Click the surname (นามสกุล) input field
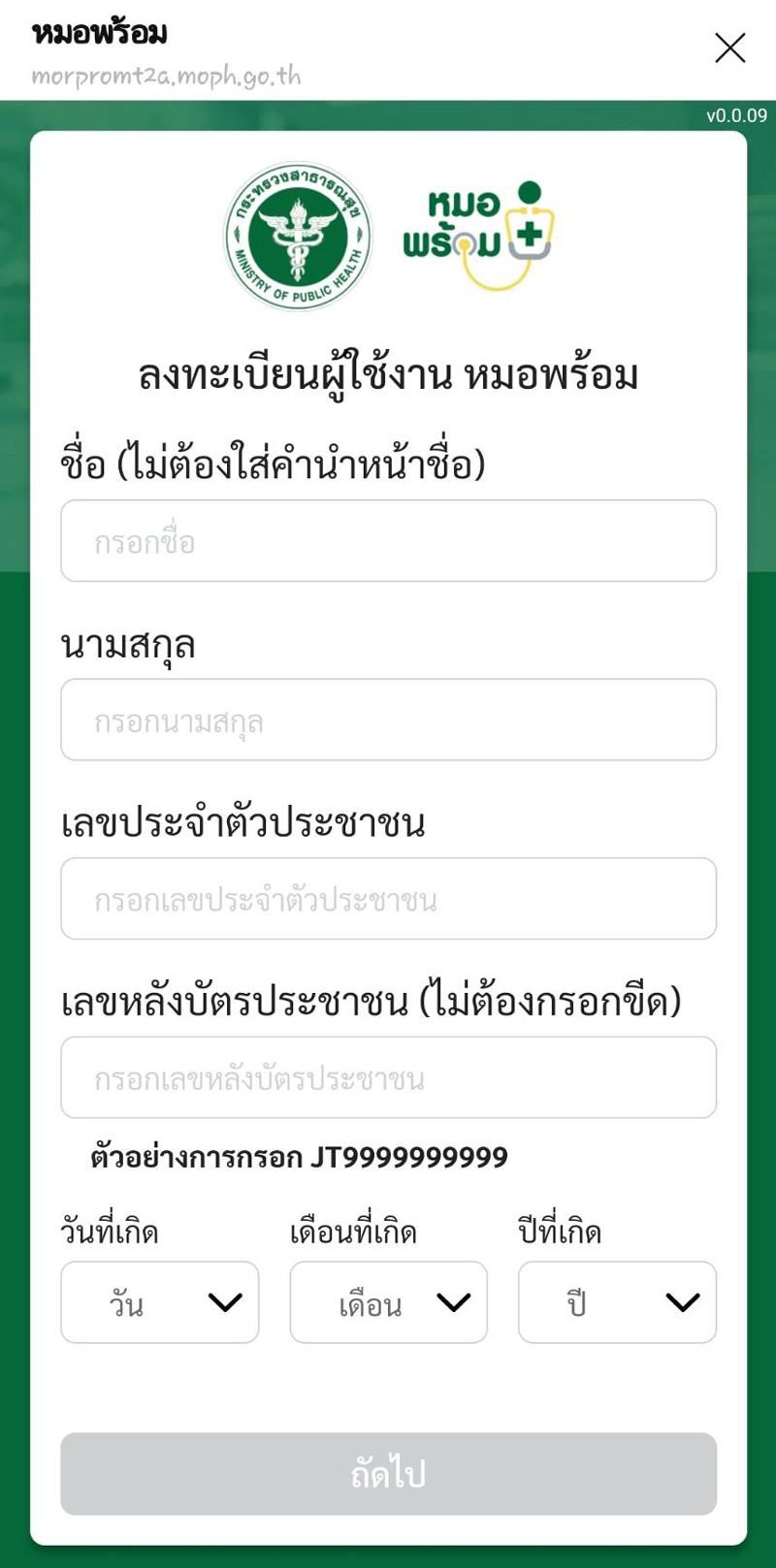Image resolution: width=776 pixels, height=1568 pixels. tap(388, 720)
